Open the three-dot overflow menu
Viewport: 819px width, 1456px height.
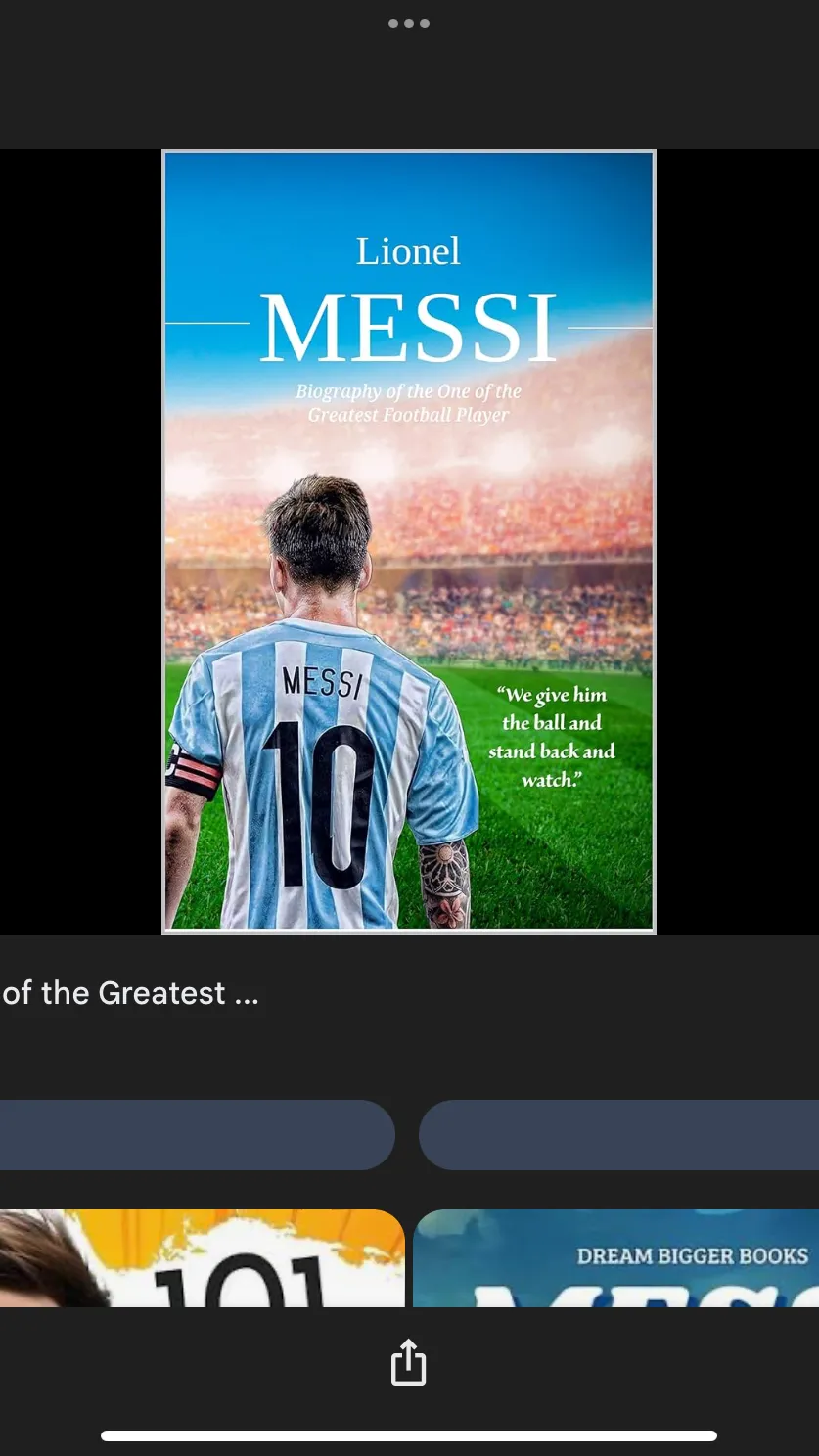(409, 23)
